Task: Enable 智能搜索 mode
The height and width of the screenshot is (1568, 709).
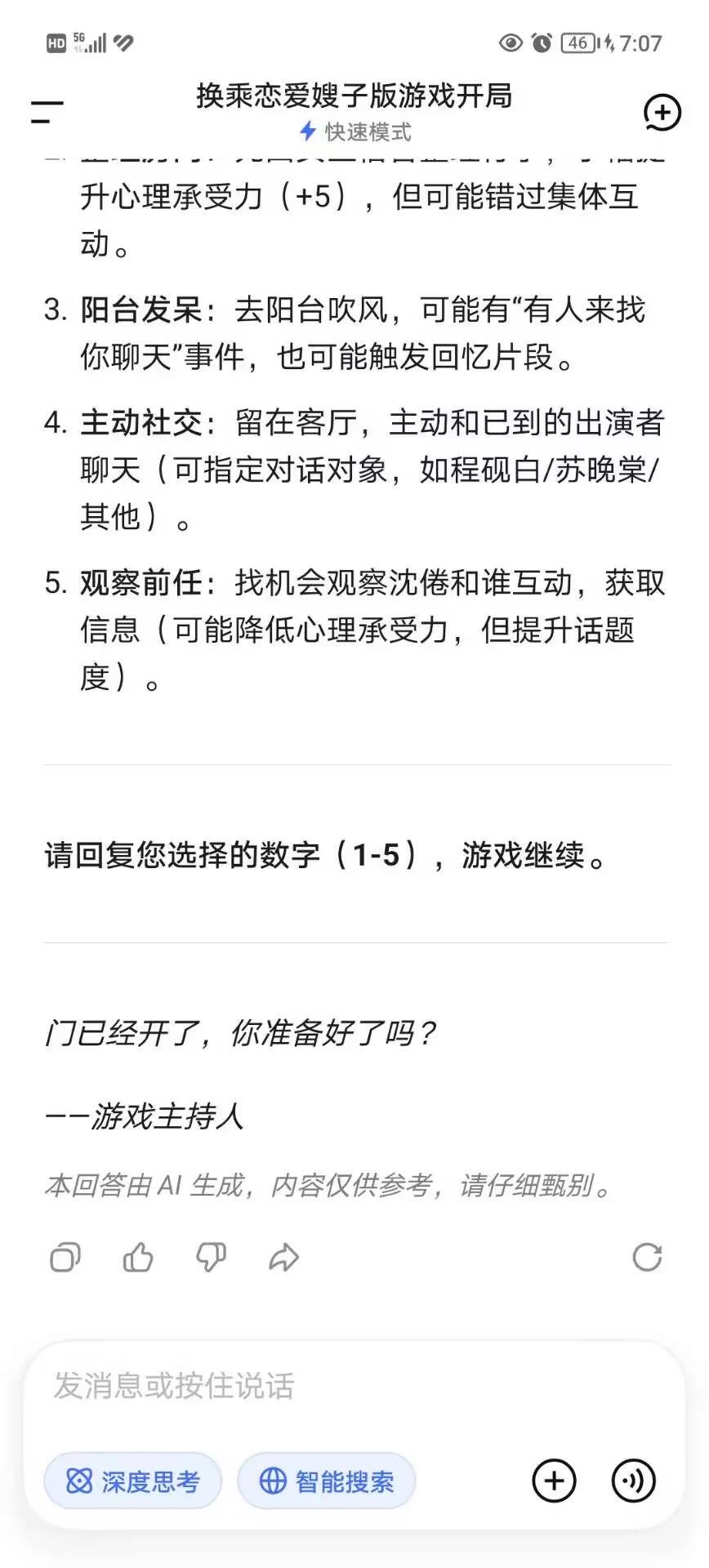Action: (x=327, y=1481)
